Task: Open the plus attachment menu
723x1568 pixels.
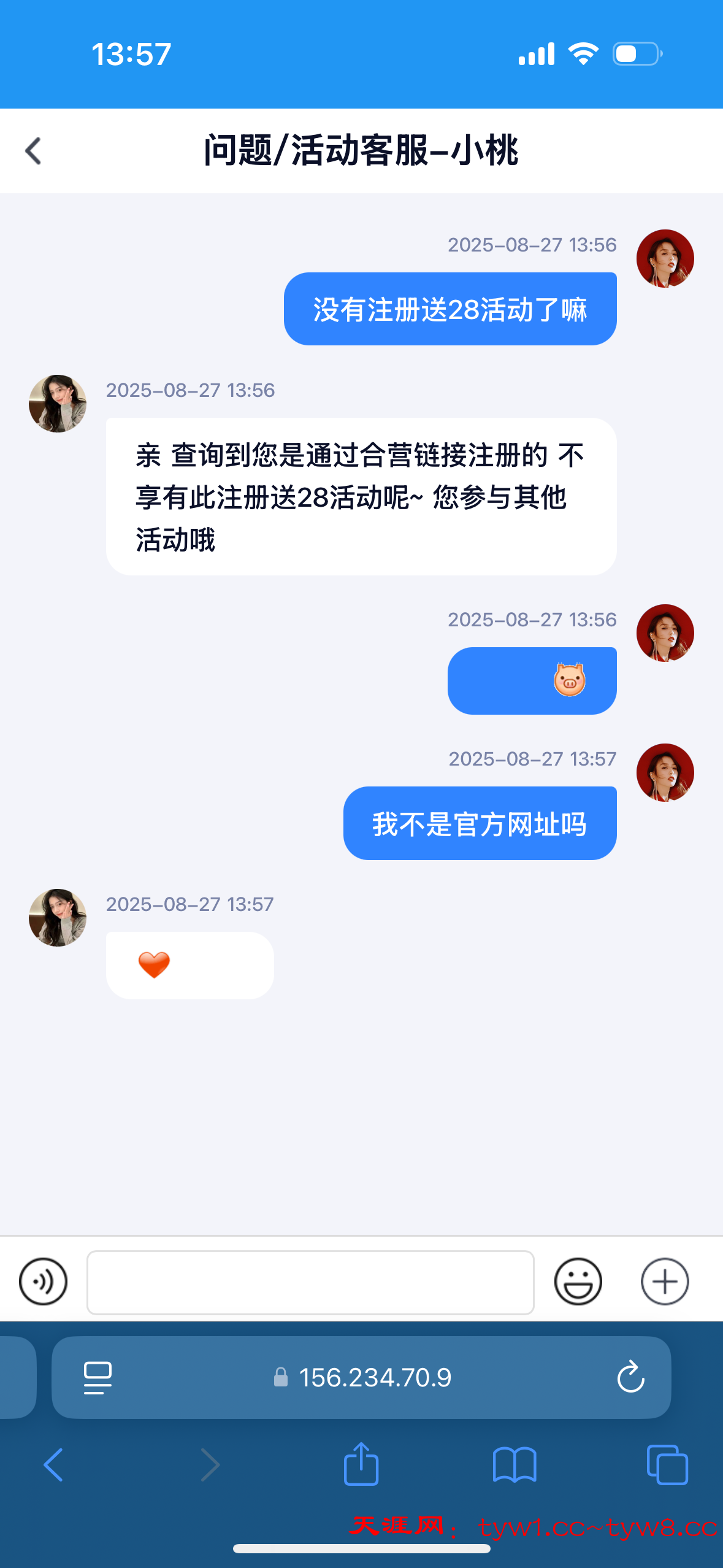Action: tap(665, 1282)
